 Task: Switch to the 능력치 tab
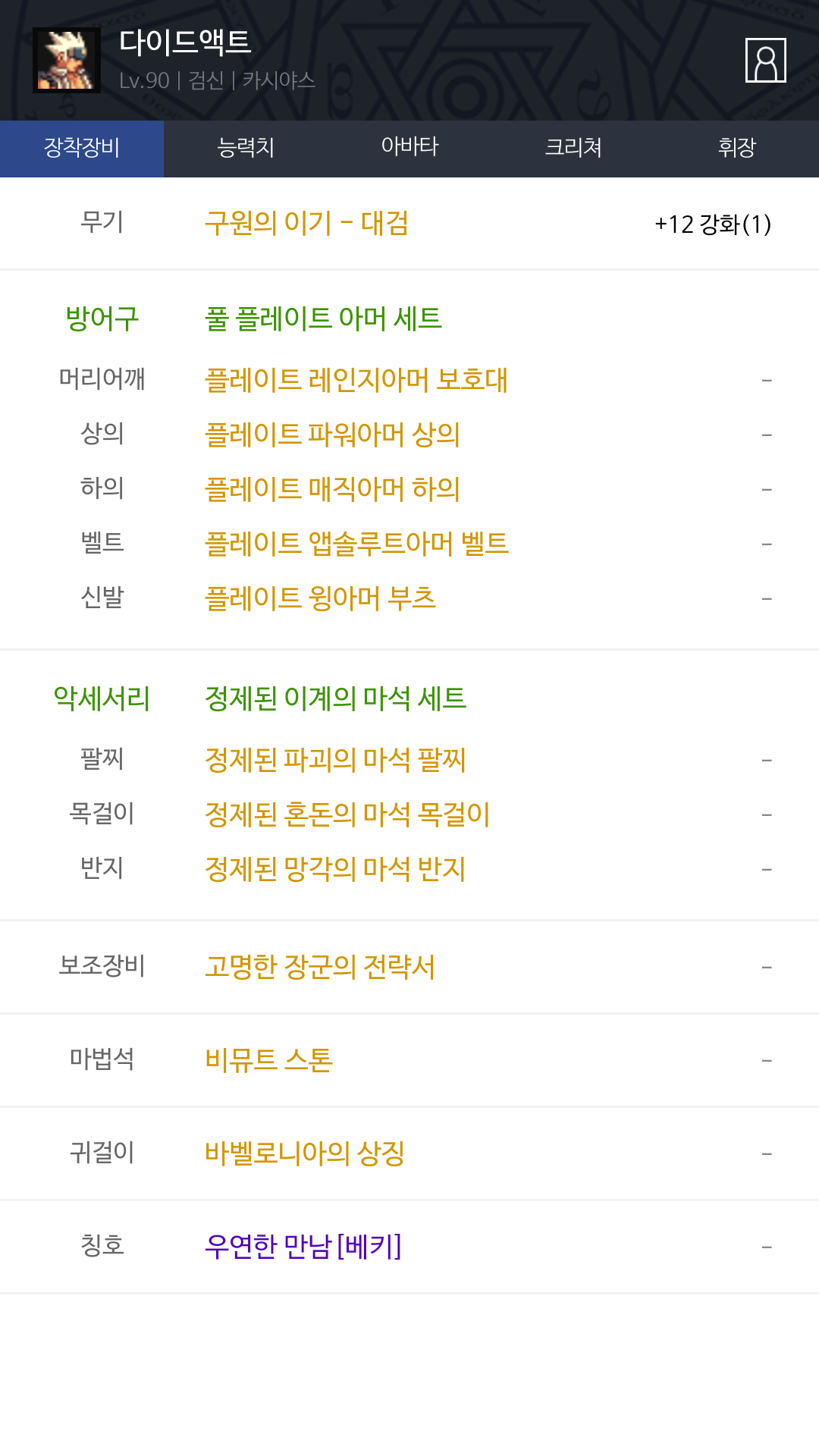click(x=246, y=149)
